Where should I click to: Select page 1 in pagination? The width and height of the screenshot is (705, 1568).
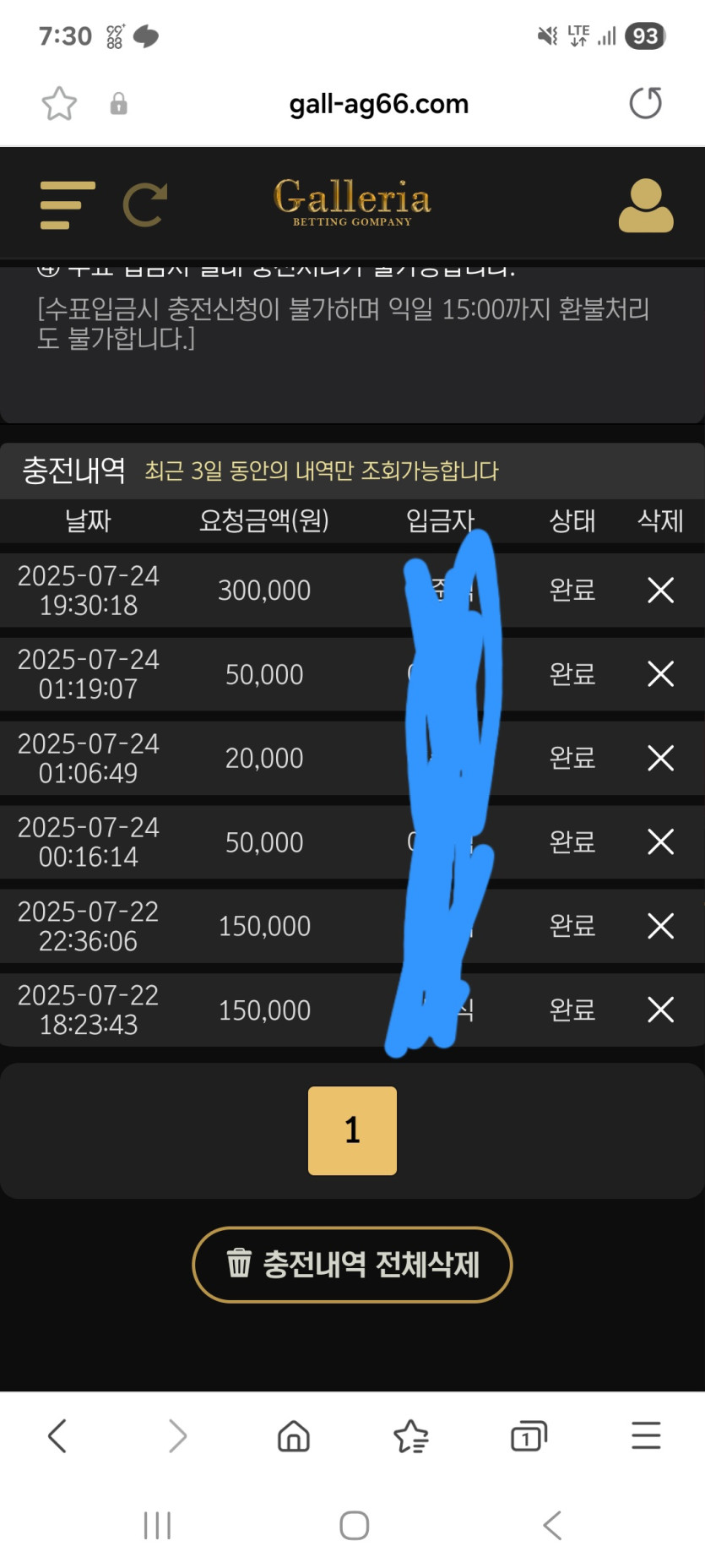[352, 1130]
